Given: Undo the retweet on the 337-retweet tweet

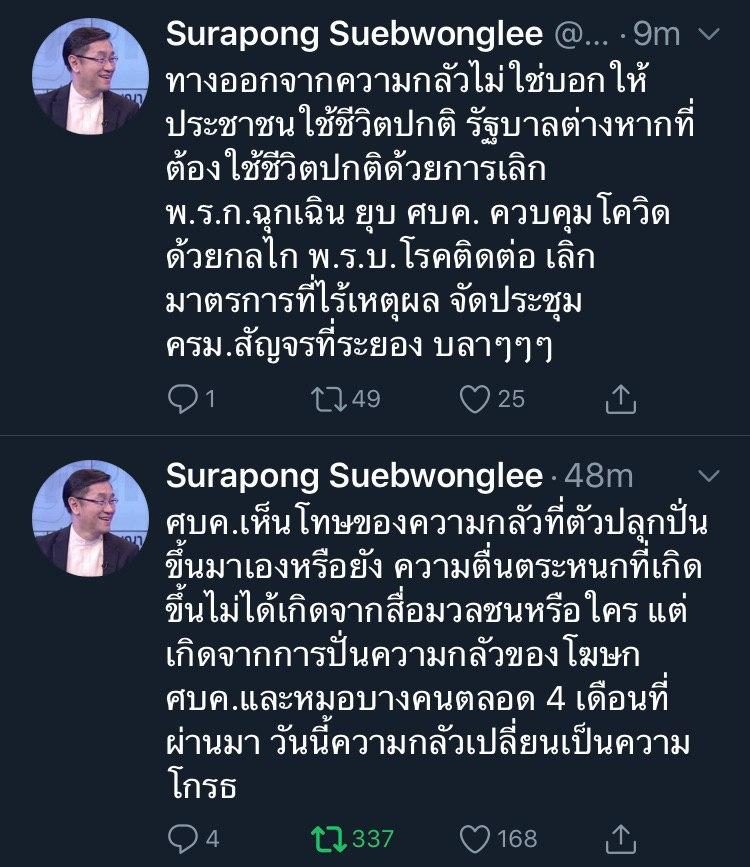Looking at the screenshot, I should pos(326,838).
